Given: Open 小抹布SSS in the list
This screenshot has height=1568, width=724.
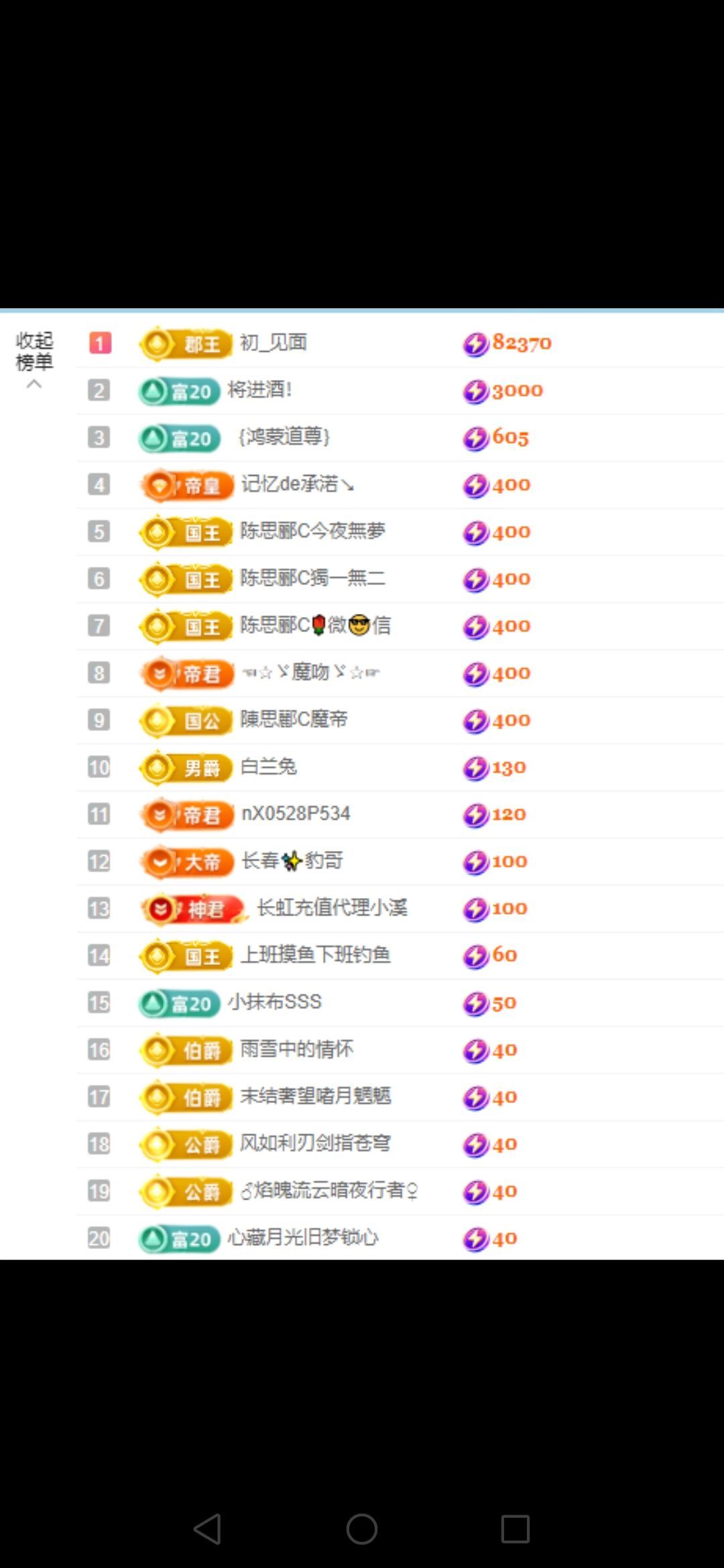Looking at the screenshot, I should pos(274,1002).
